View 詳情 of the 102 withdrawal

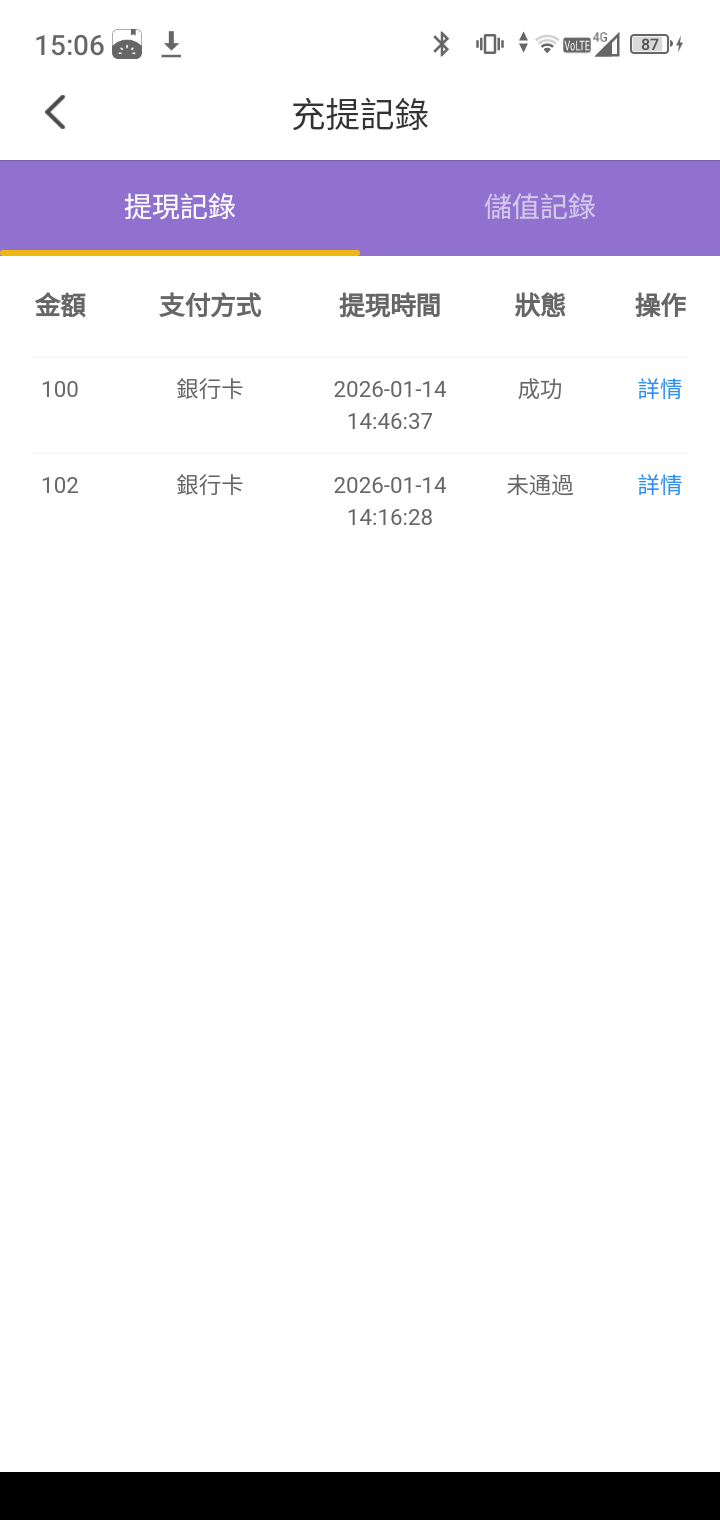(x=660, y=485)
